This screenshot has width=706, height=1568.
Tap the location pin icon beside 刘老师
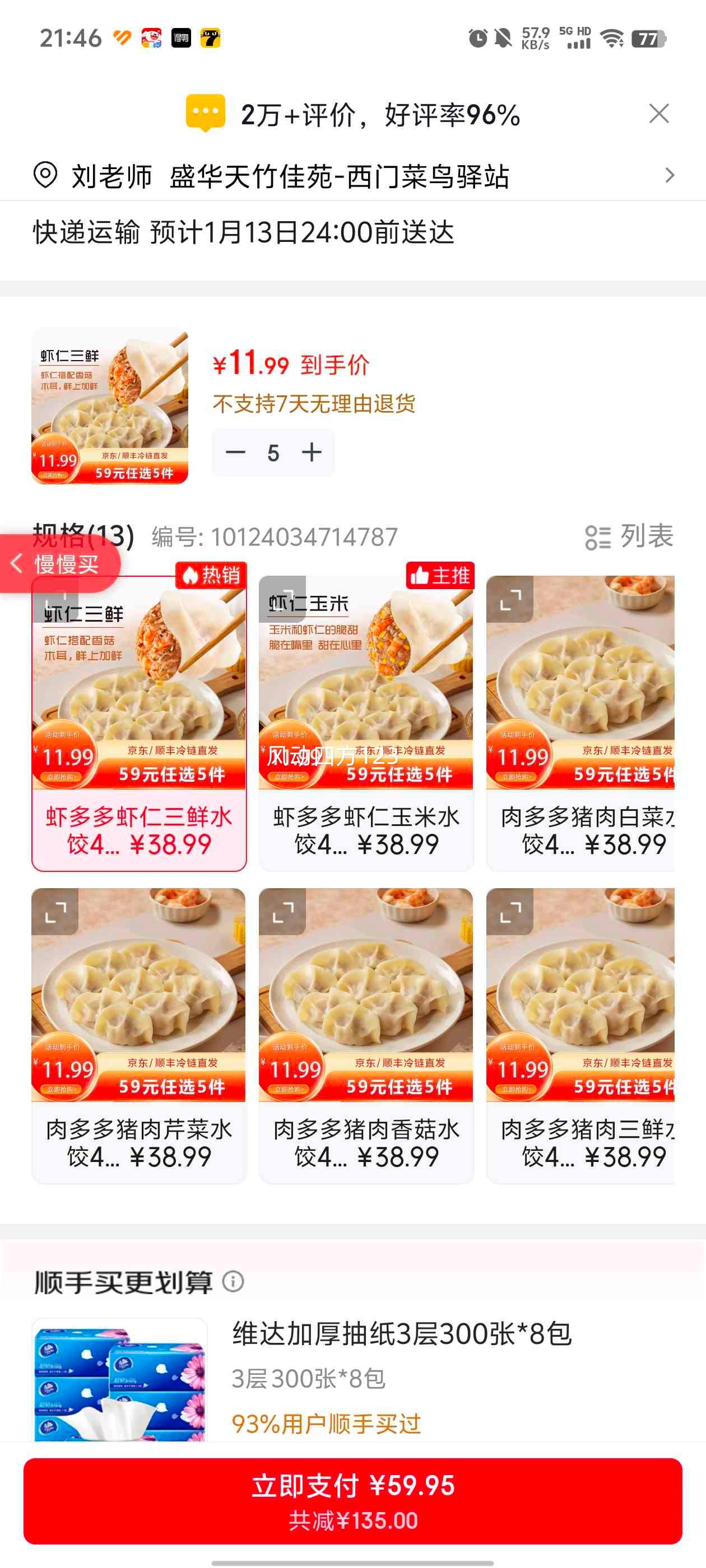pos(45,175)
